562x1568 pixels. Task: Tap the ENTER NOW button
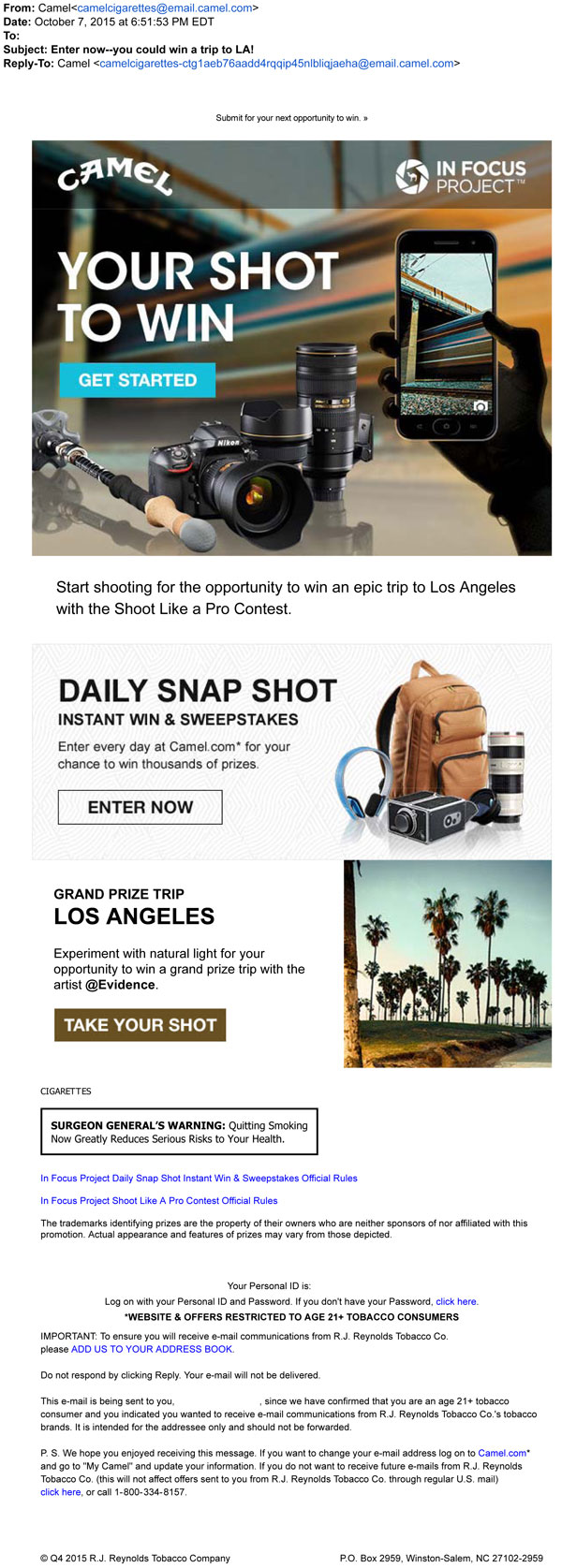pos(140,807)
